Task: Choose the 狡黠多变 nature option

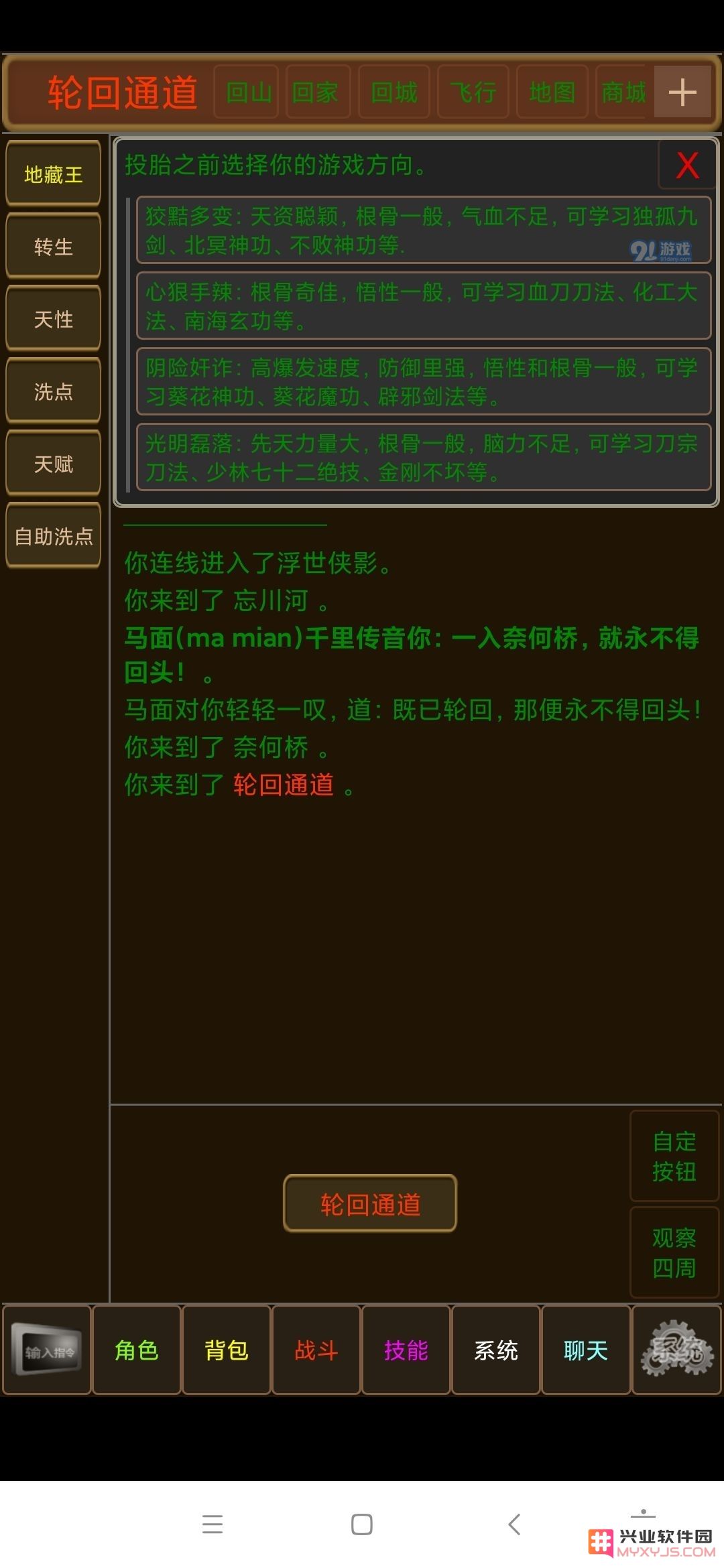Action: [423, 231]
